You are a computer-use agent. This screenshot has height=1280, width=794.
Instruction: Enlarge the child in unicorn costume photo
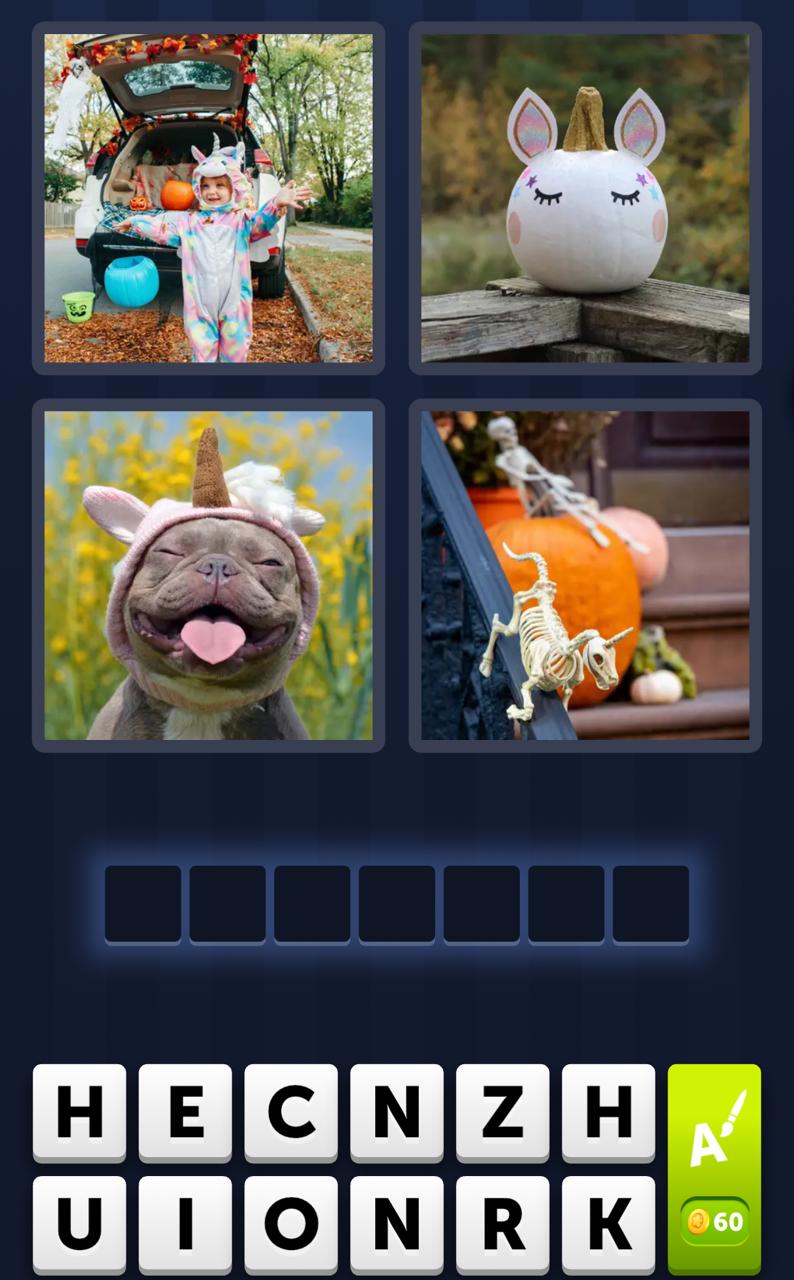point(208,198)
